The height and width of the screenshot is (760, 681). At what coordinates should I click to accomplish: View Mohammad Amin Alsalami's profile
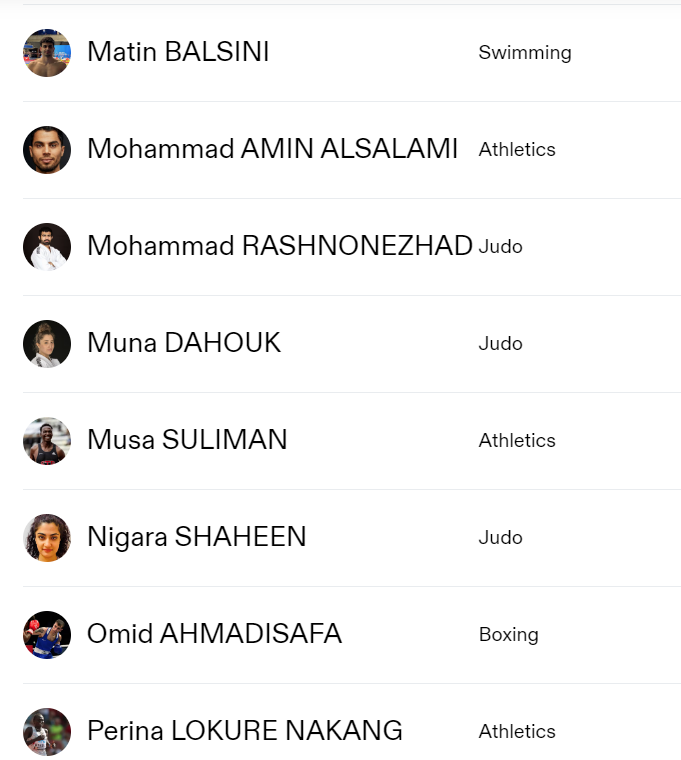[x=272, y=150]
